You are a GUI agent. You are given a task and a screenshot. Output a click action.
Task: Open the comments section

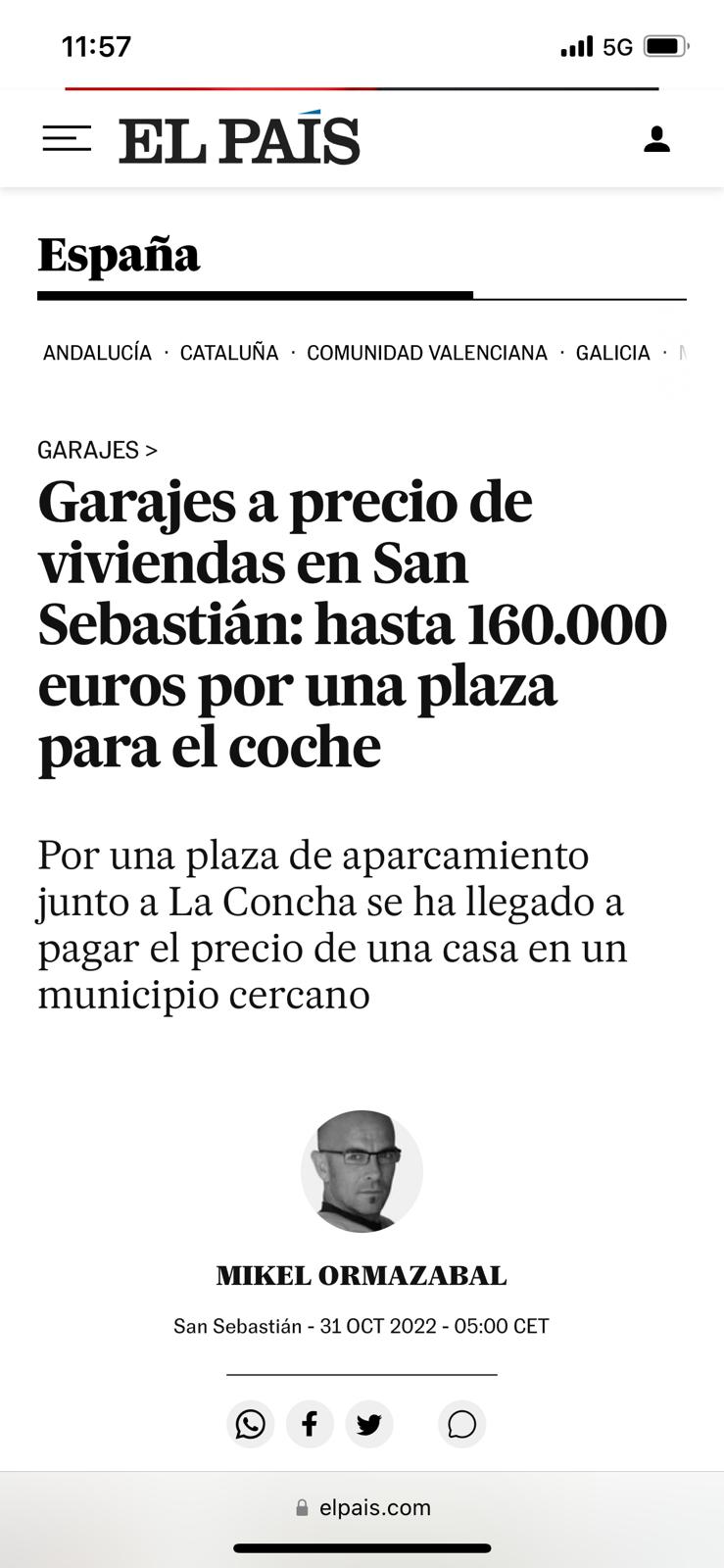[461, 1424]
